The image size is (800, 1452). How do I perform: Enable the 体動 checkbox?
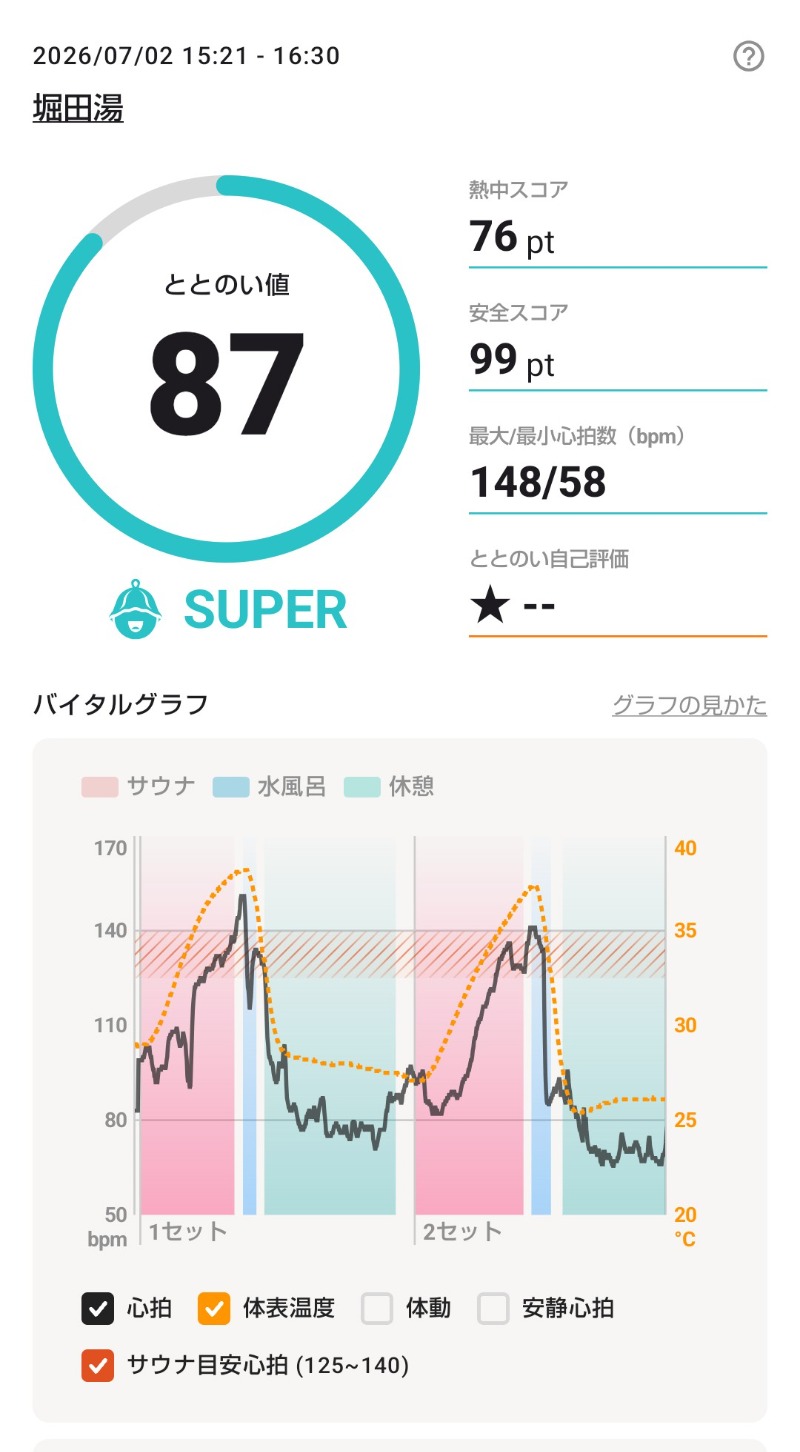pyautogui.click(x=377, y=1308)
